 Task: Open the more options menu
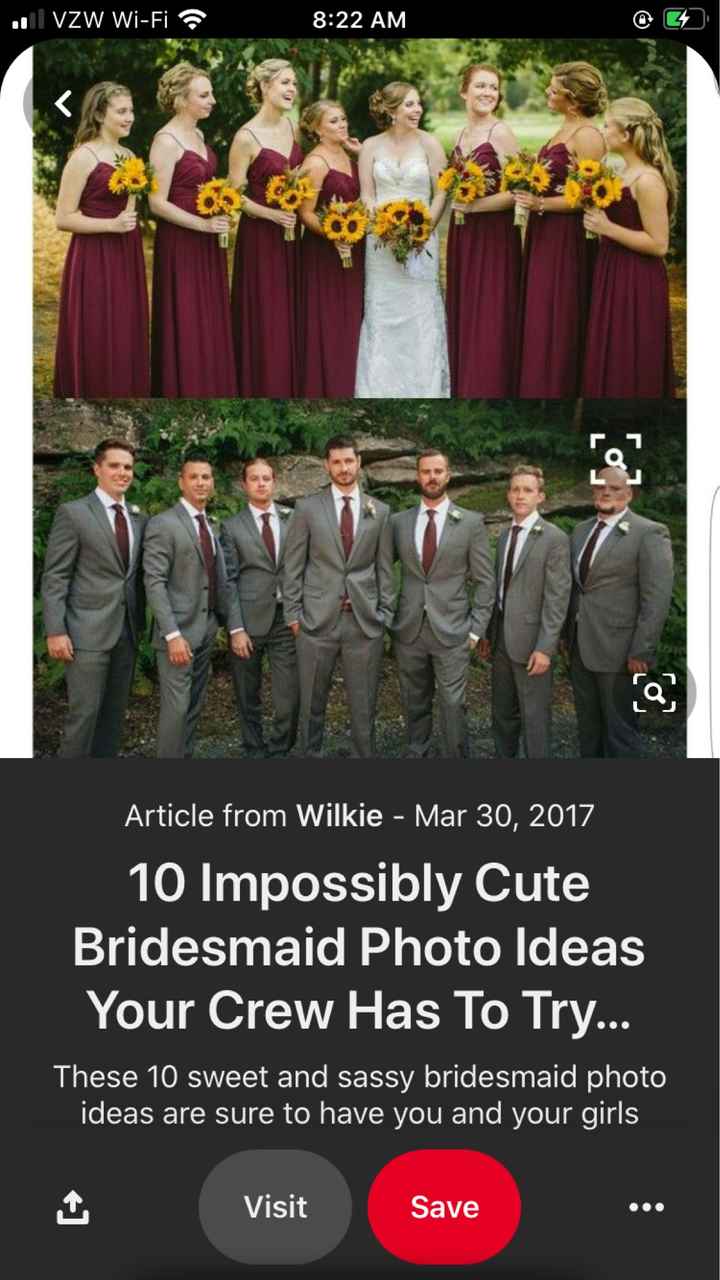646,1207
